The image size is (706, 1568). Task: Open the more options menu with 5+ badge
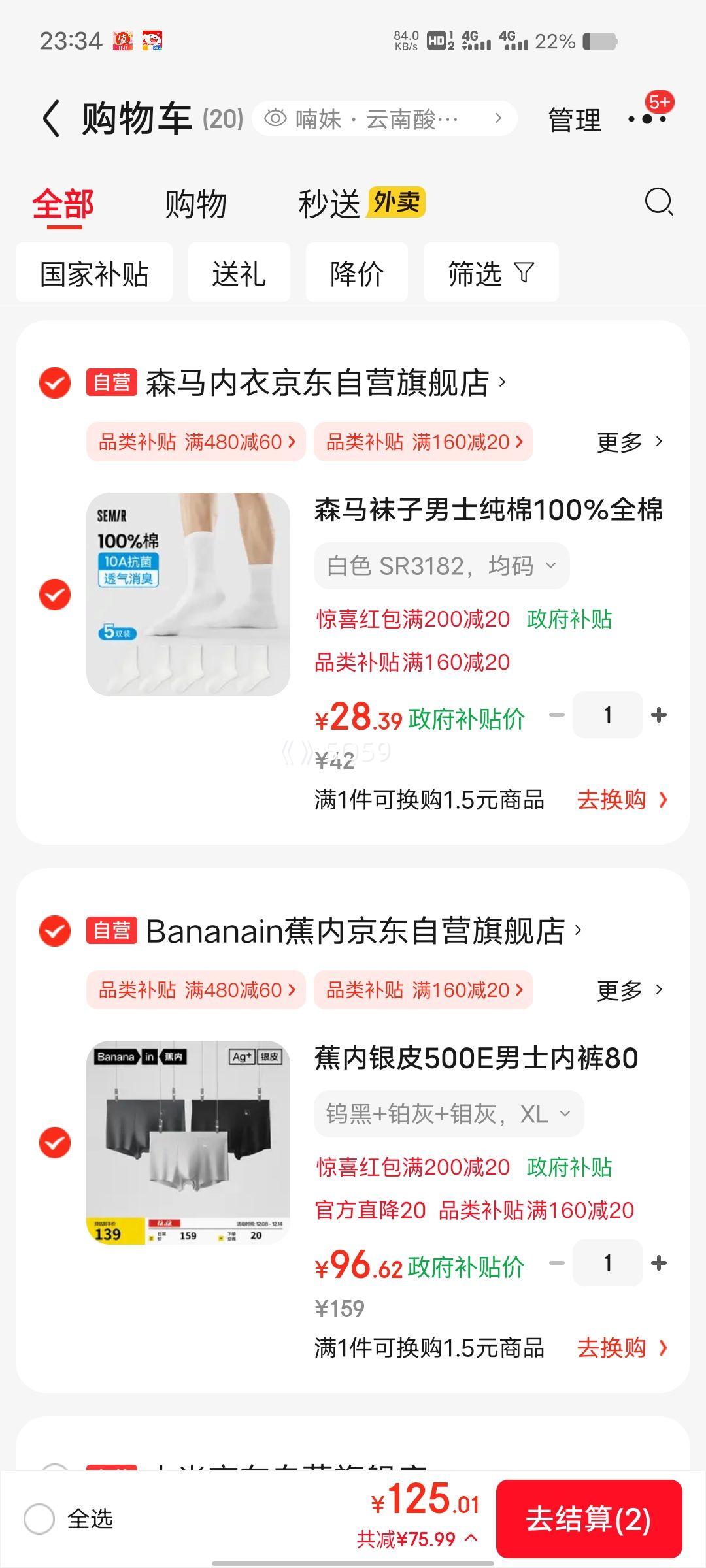(x=647, y=118)
